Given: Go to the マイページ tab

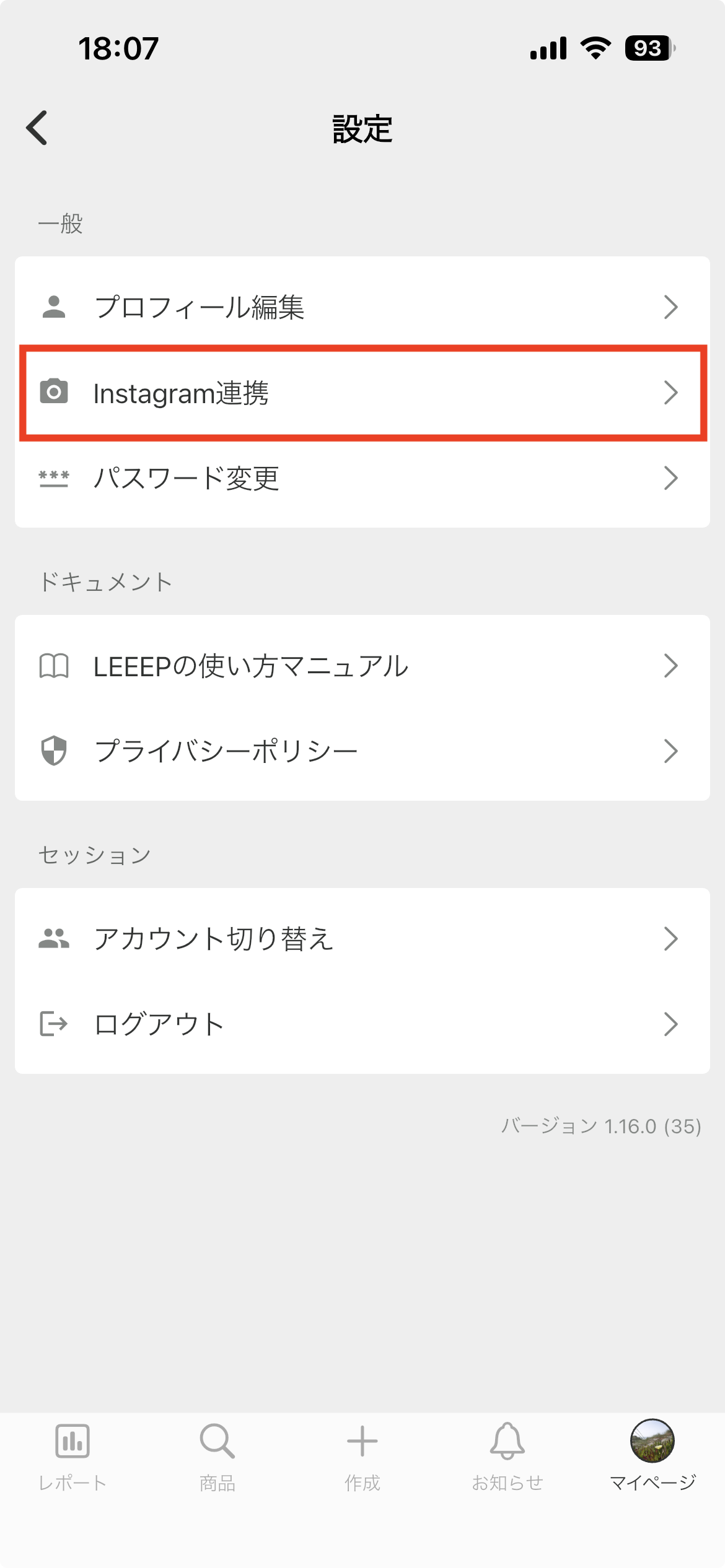Looking at the screenshot, I should pyautogui.click(x=652, y=1457).
